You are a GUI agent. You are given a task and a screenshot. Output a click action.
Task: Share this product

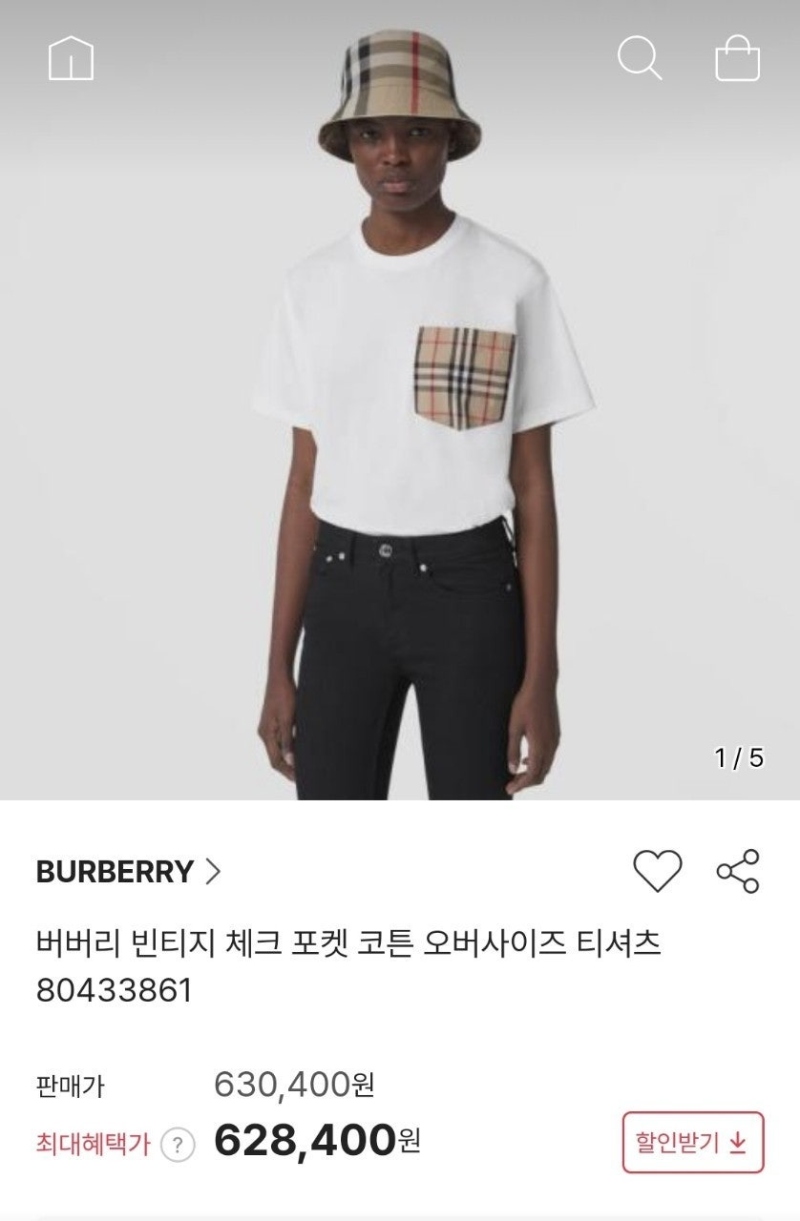tap(739, 871)
